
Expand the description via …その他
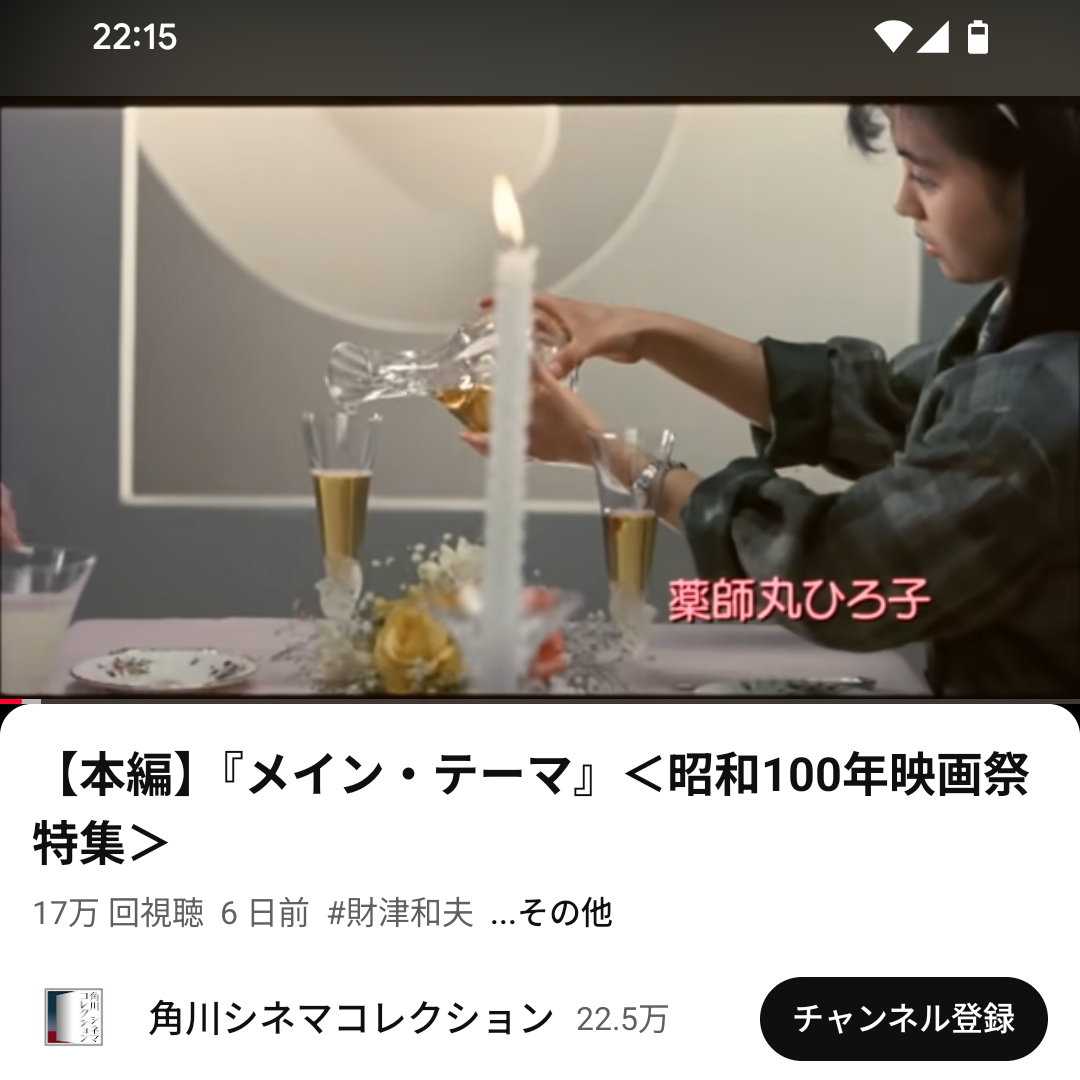(552, 912)
